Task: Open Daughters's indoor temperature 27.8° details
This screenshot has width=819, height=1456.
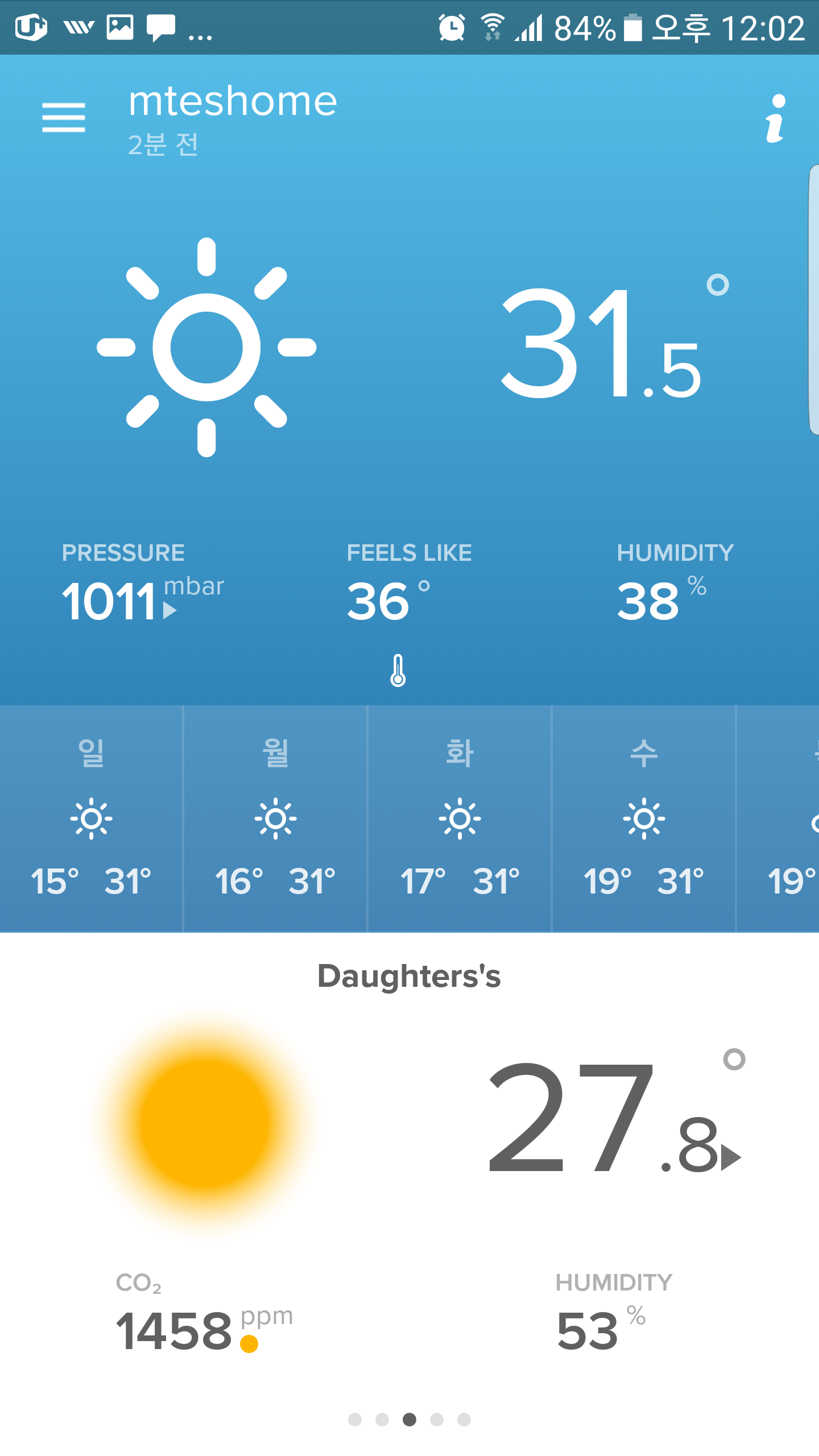Action: pos(614,1118)
